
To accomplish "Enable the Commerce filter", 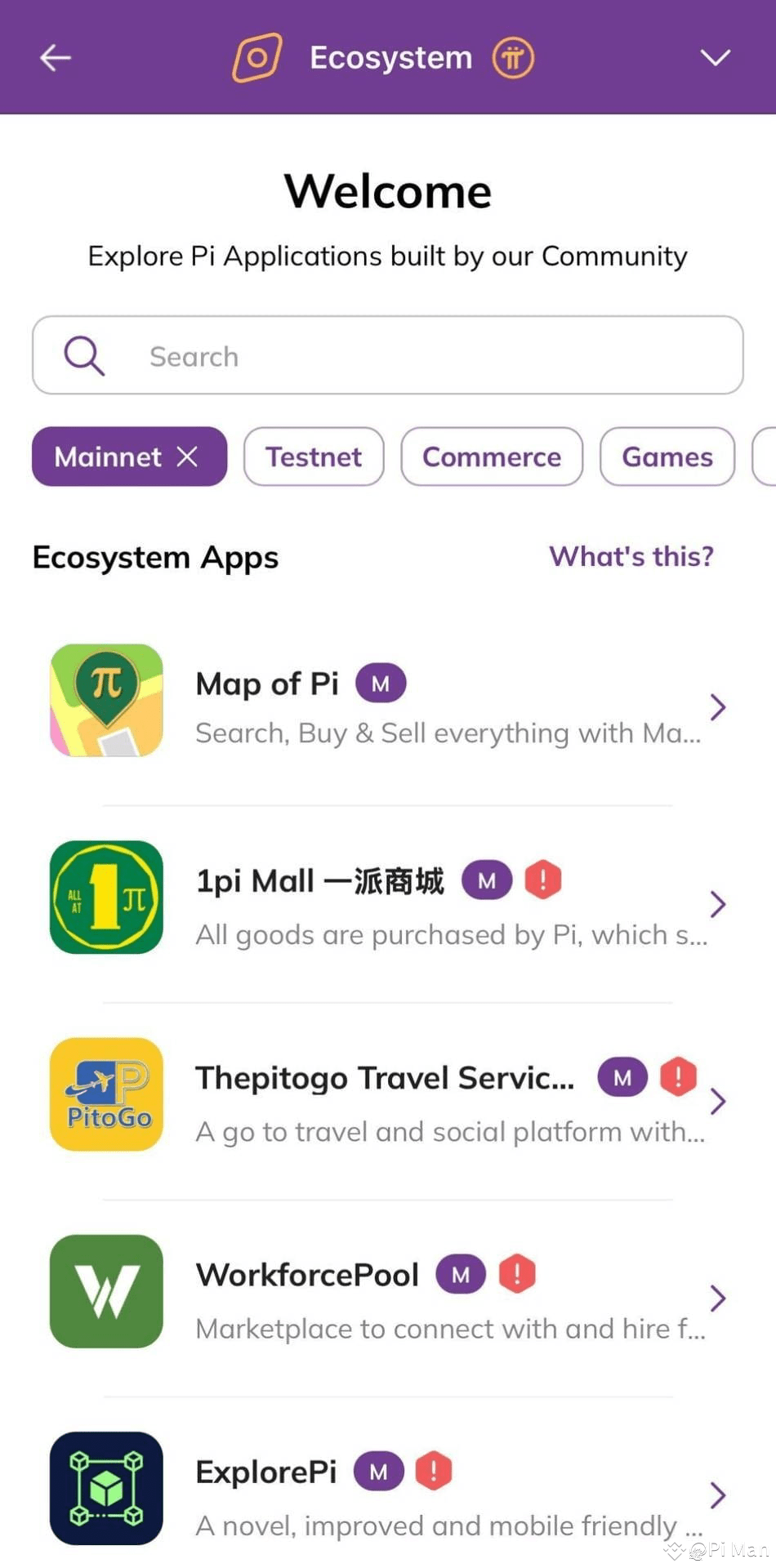I will [491, 457].
